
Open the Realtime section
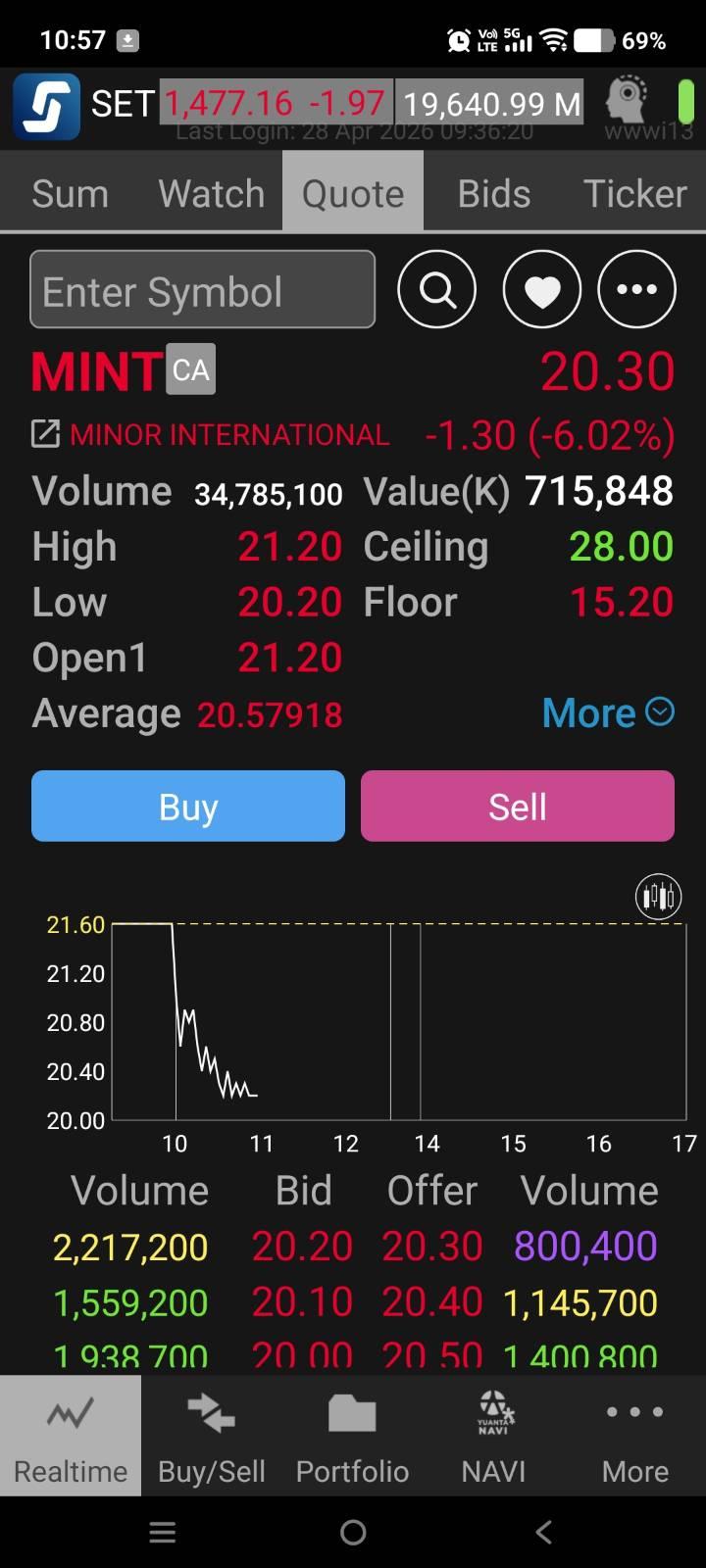pos(71,1436)
